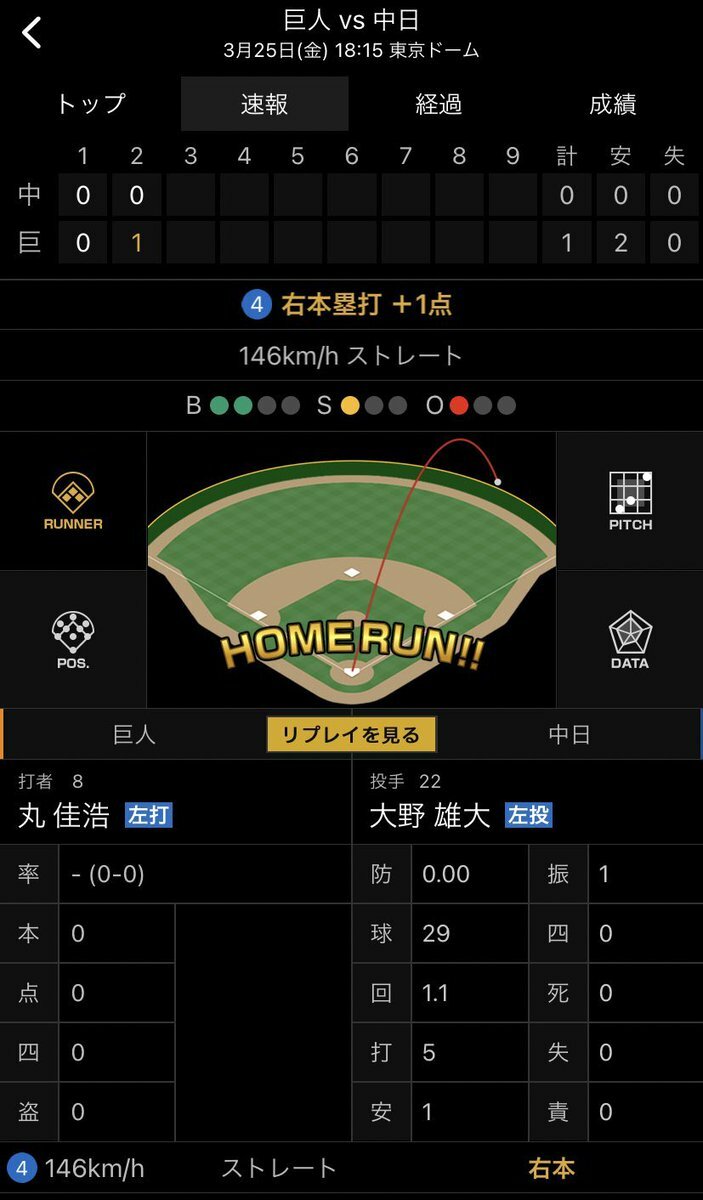Select the 中日 team tab
Image resolution: width=703 pixels, height=1200 pixels.
click(569, 735)
